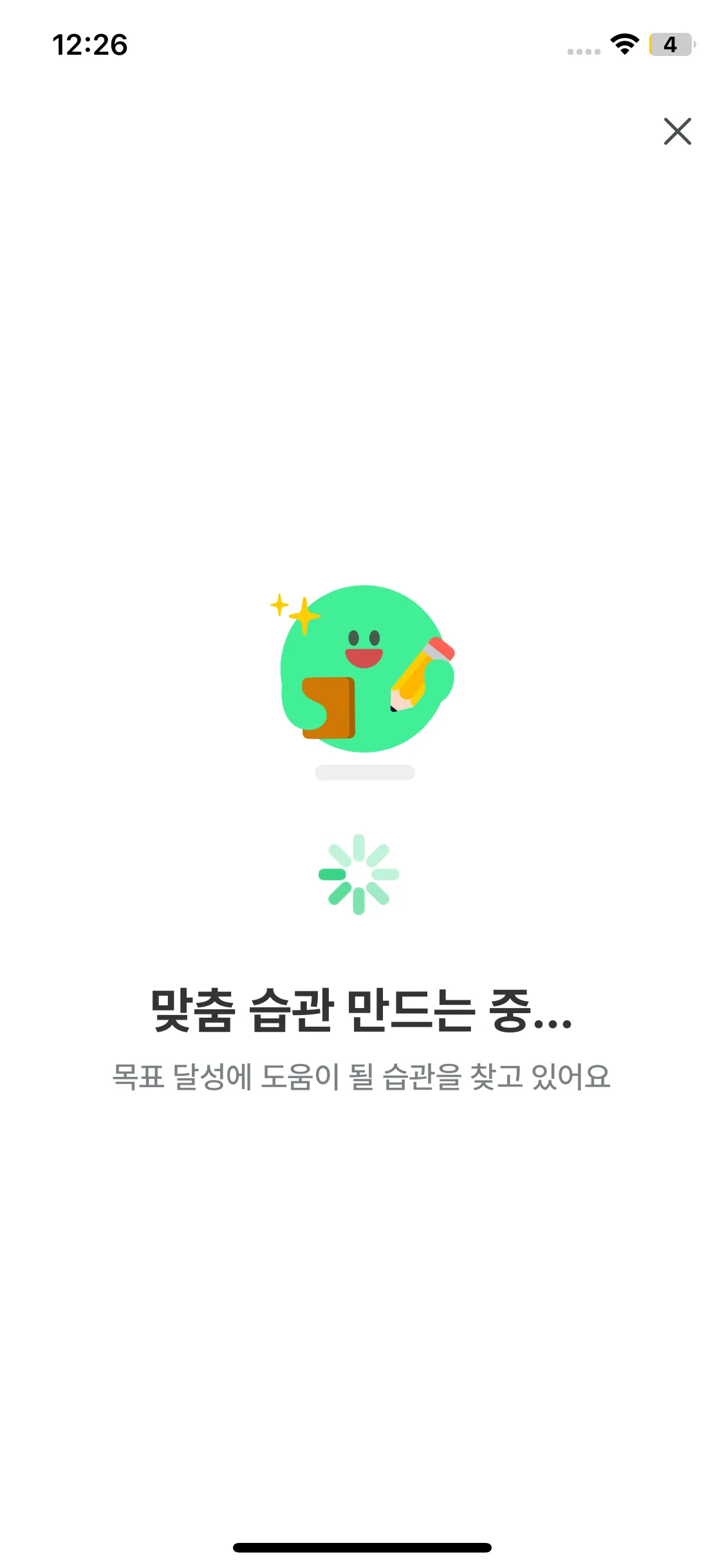This screenshot has height=1568, width=724.
Task: Close the habit creation loading screen
Action: (x=677, y=131)
